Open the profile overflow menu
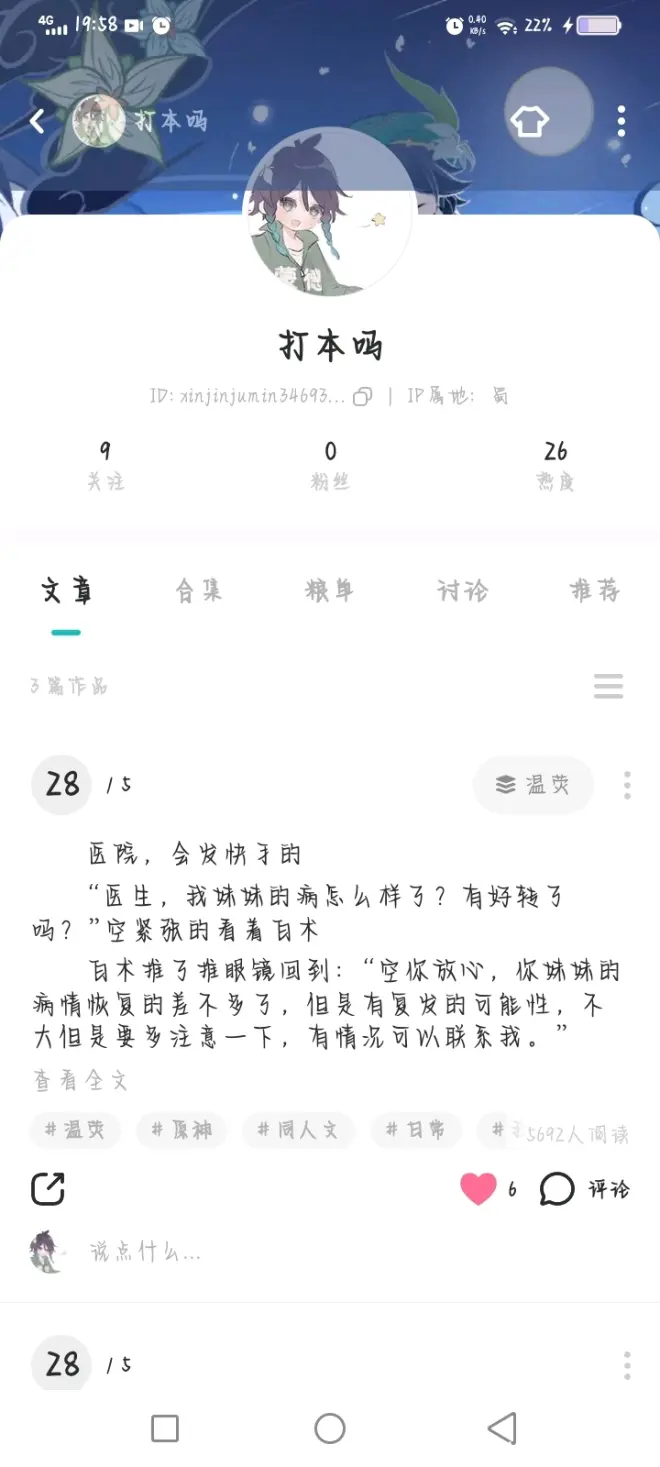 pos(621,122)
